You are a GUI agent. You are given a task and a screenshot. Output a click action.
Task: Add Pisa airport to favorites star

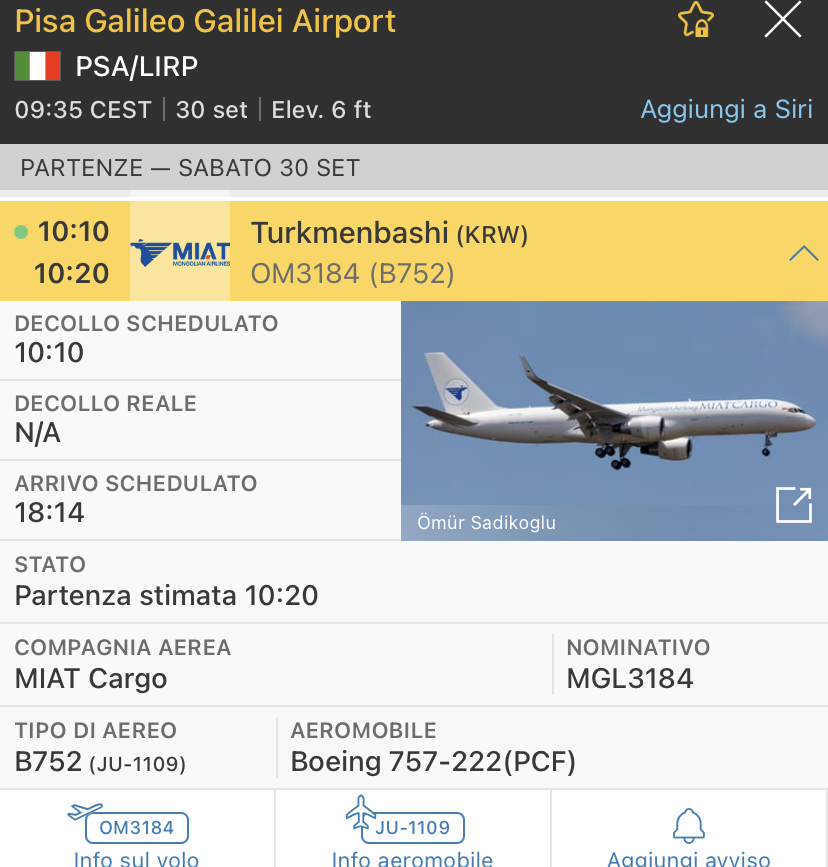[695, 20]
